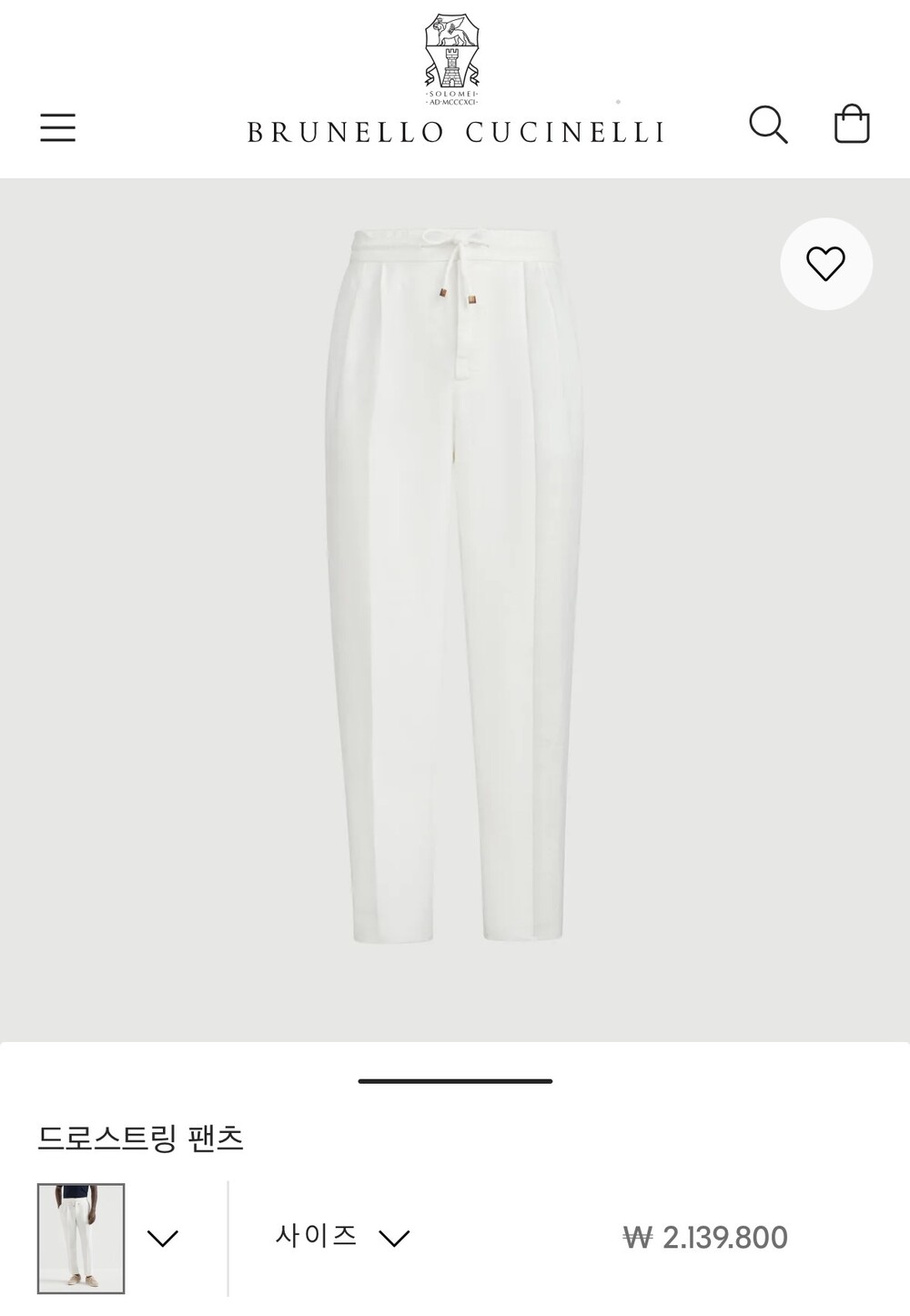This screenshot has height=1316, width=910.
Task: Add the pants to the wishlist
Action: pos(826,264)
